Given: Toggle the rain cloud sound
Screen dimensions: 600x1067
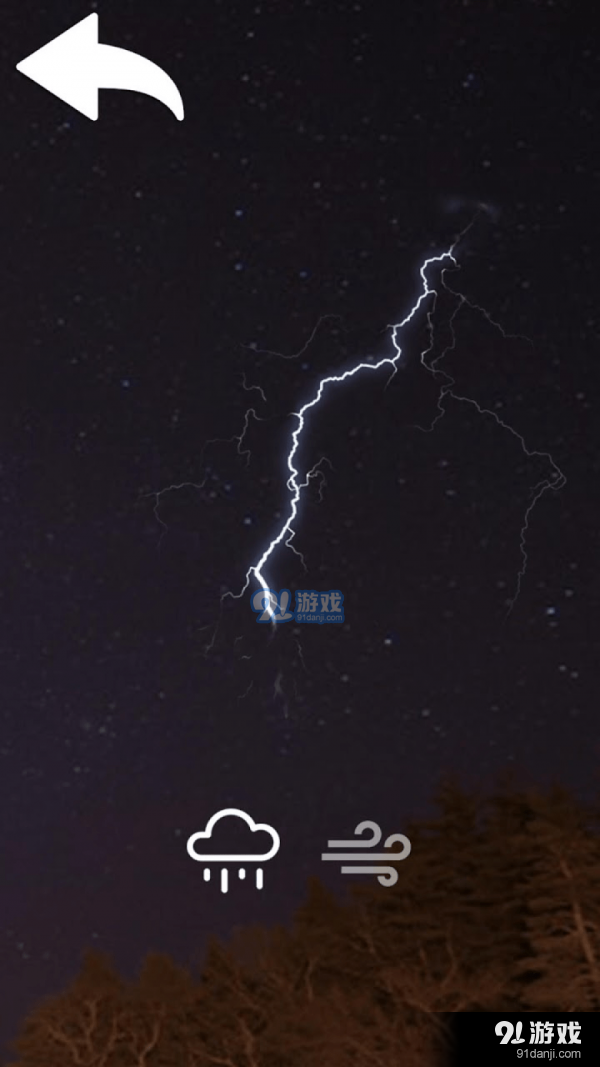Looking at the screenshot, I should tap(233, 848).
